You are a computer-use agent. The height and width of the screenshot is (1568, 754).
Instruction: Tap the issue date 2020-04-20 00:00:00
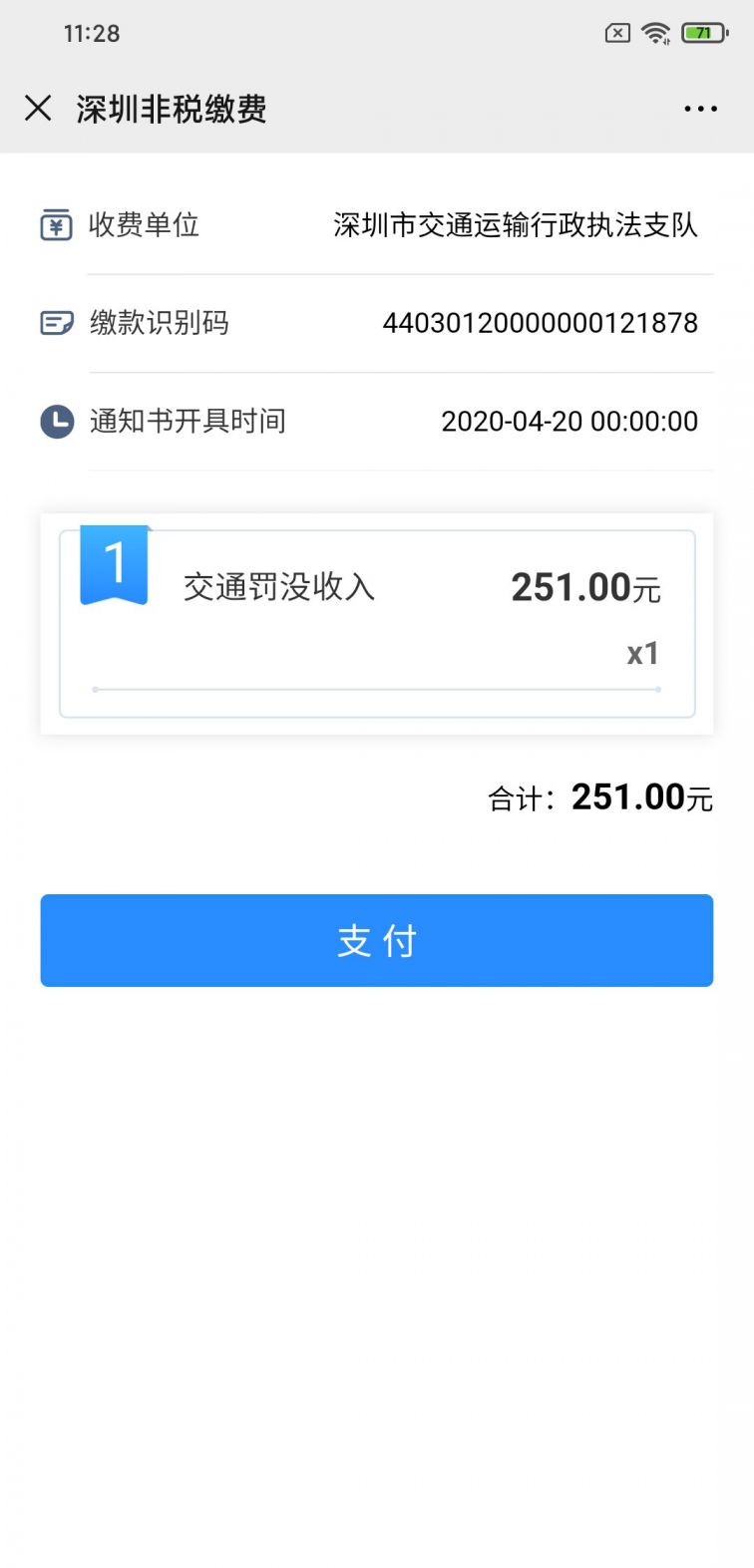[568, 421]
